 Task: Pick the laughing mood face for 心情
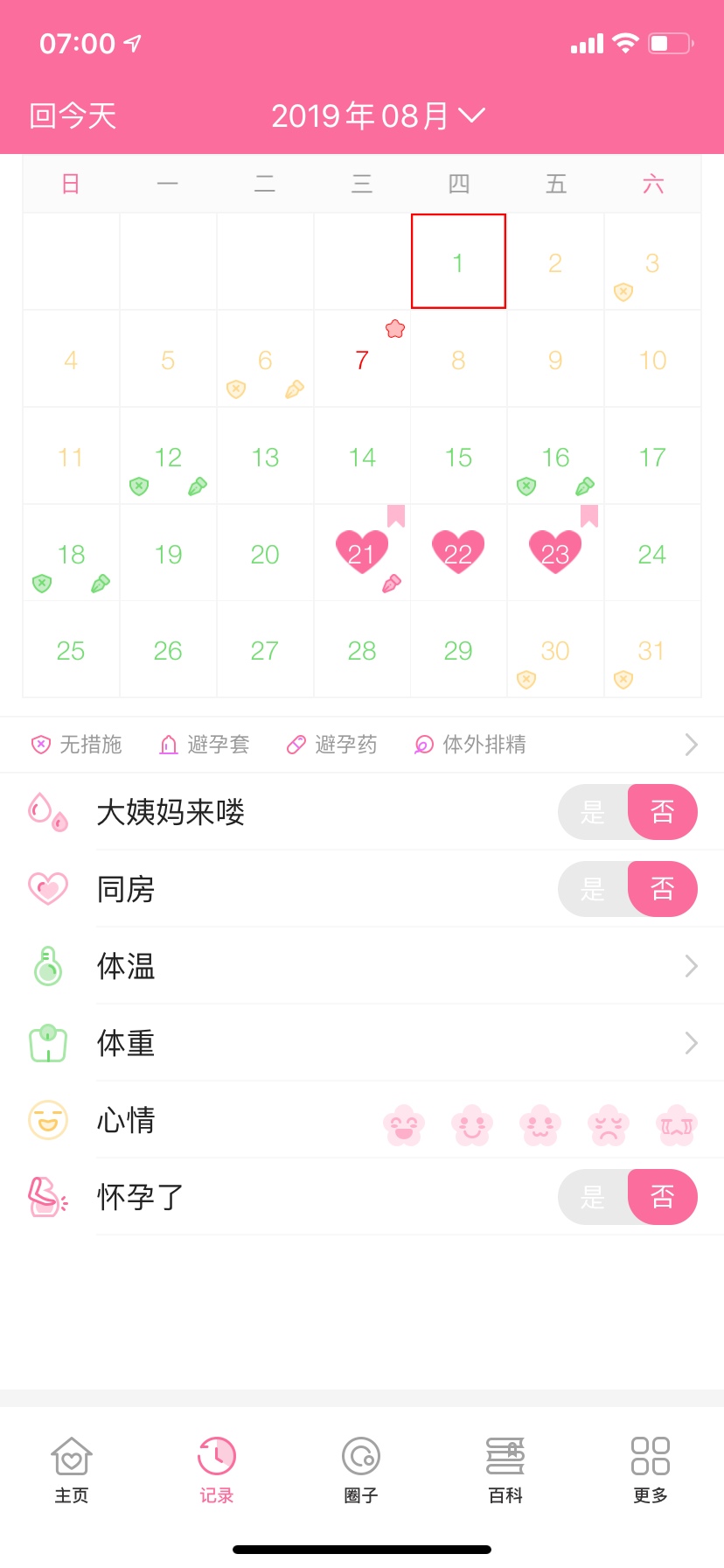point(404,1124)
